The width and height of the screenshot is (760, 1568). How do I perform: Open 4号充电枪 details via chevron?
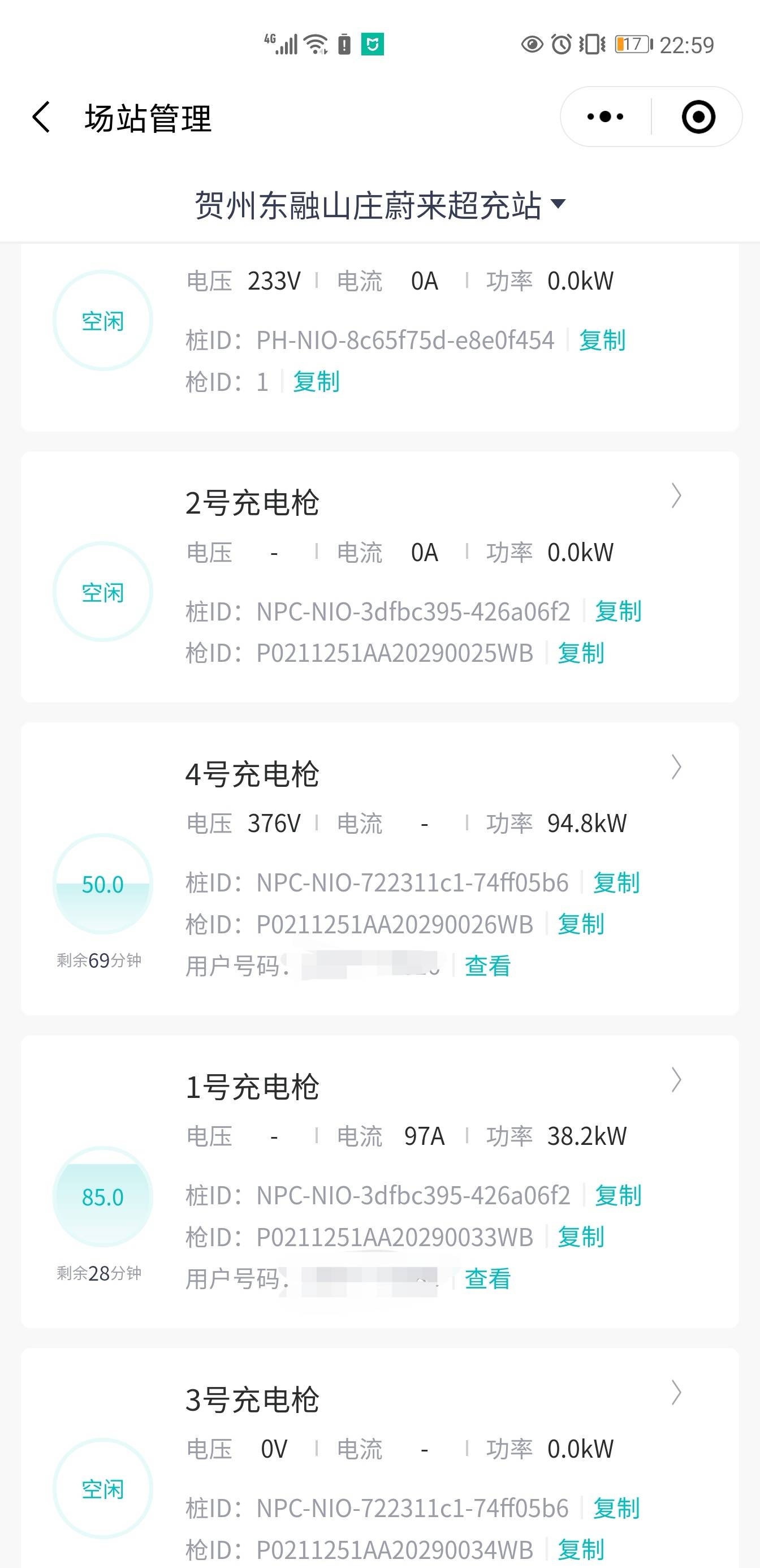tap(676, 767)
